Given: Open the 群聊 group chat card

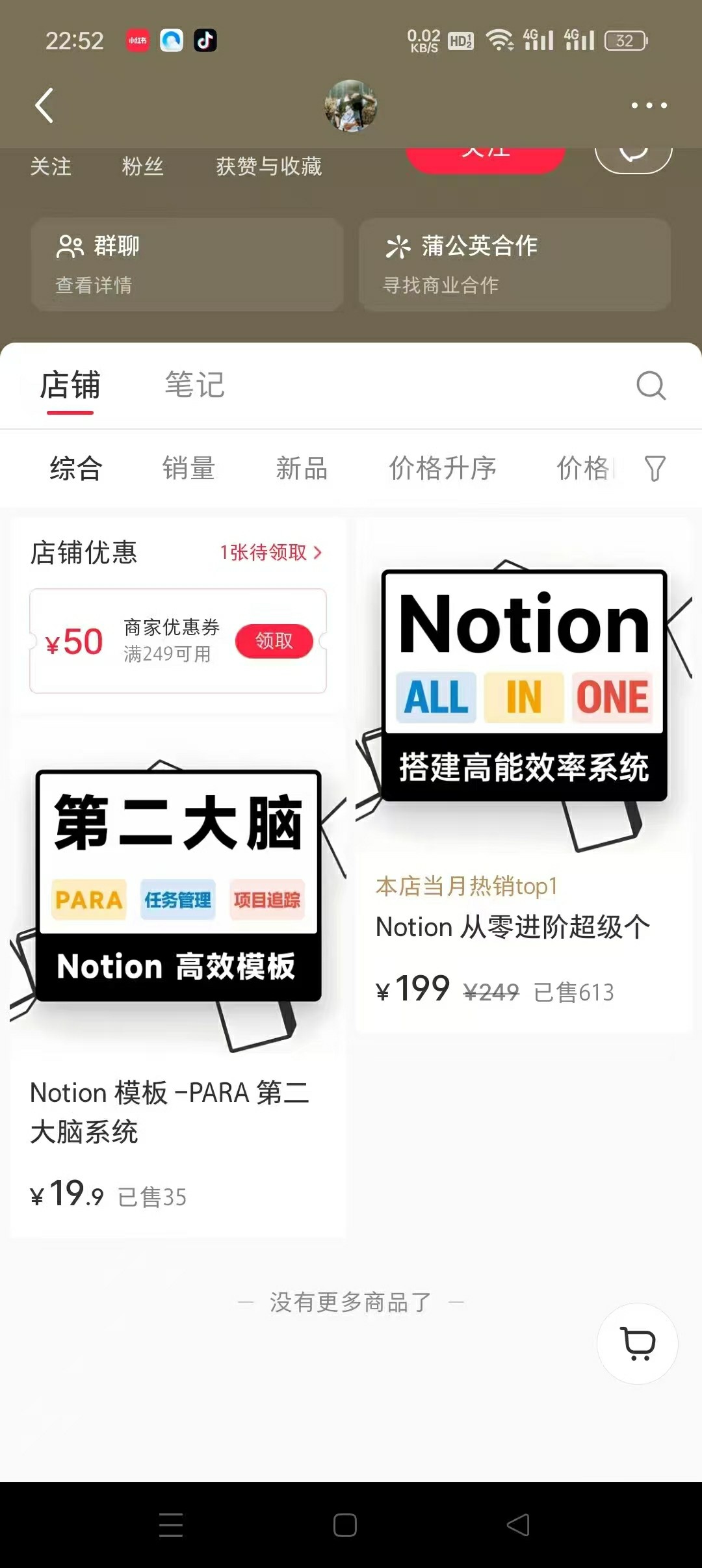Looking at the screenshot, I should 187,264.
